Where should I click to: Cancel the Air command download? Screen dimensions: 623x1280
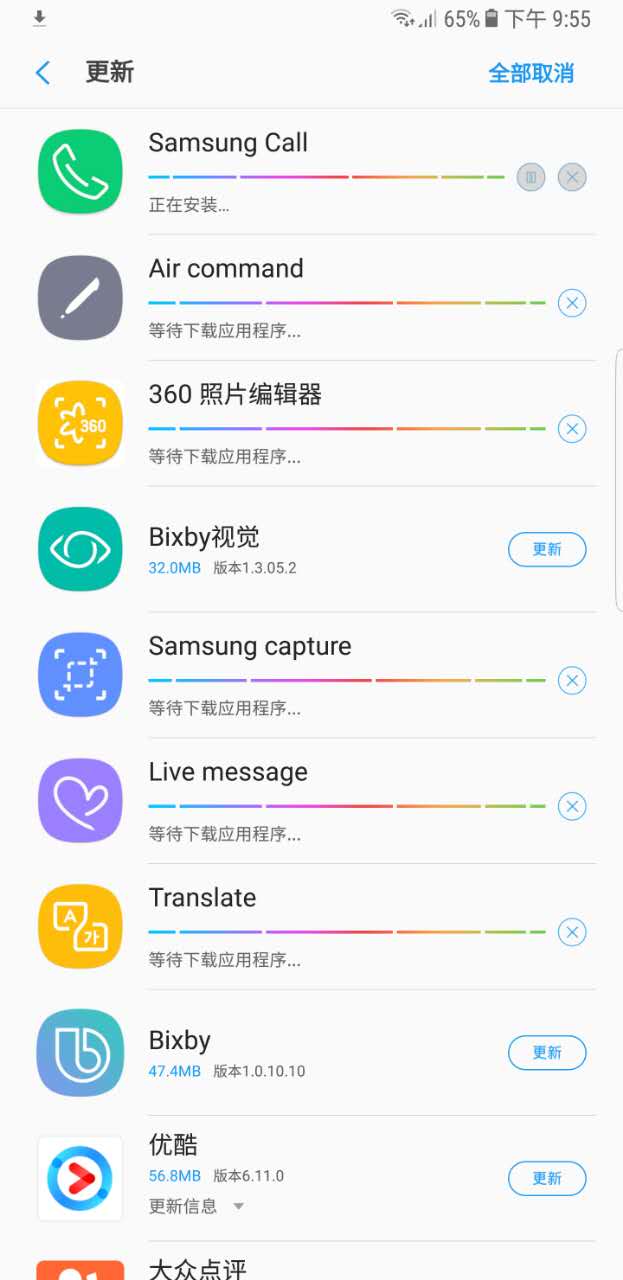[572, 303]
